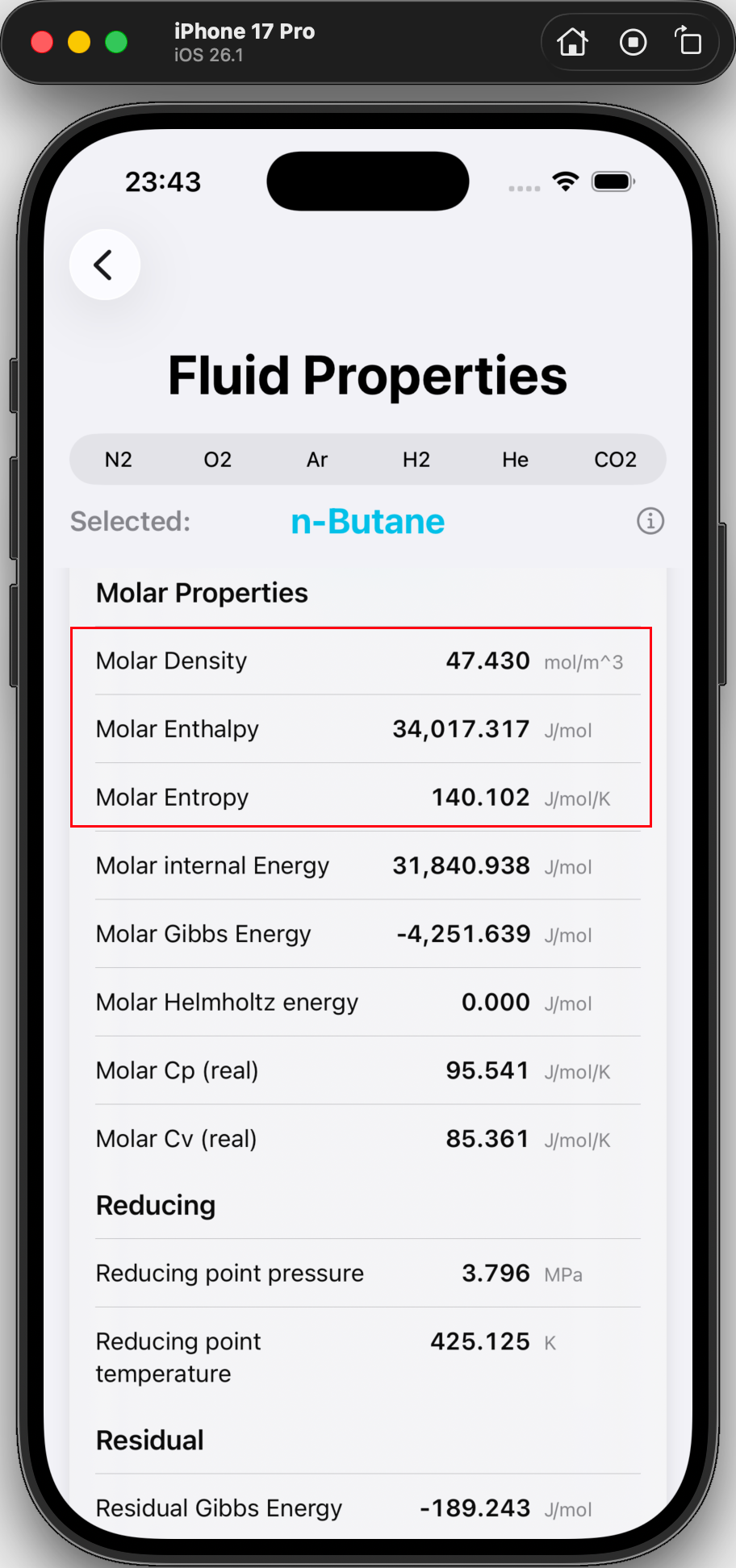The width and height of the screenshot is (736, 1568).
Task: Go back using the back arrow
Action: point(104,265)
